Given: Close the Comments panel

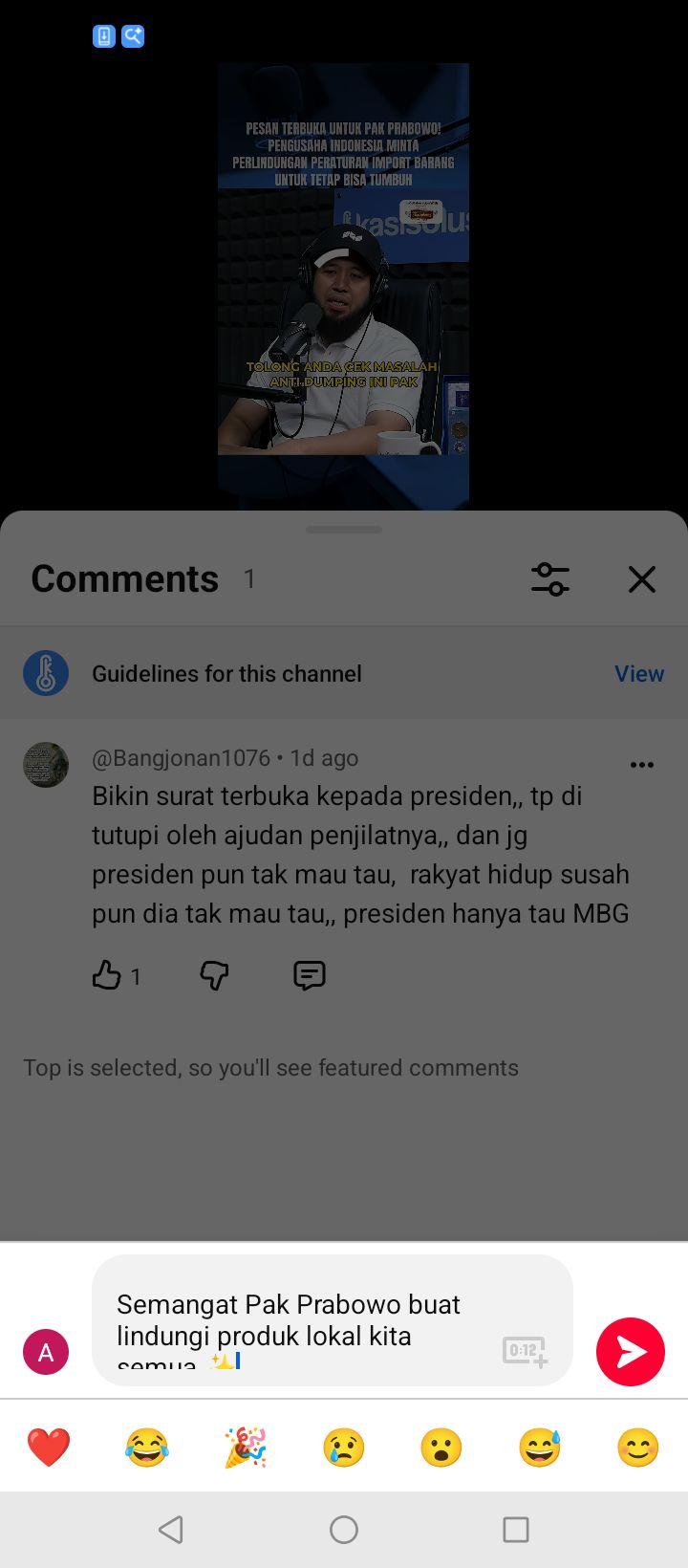Looking at the screenshot, I should click(642, 578).
